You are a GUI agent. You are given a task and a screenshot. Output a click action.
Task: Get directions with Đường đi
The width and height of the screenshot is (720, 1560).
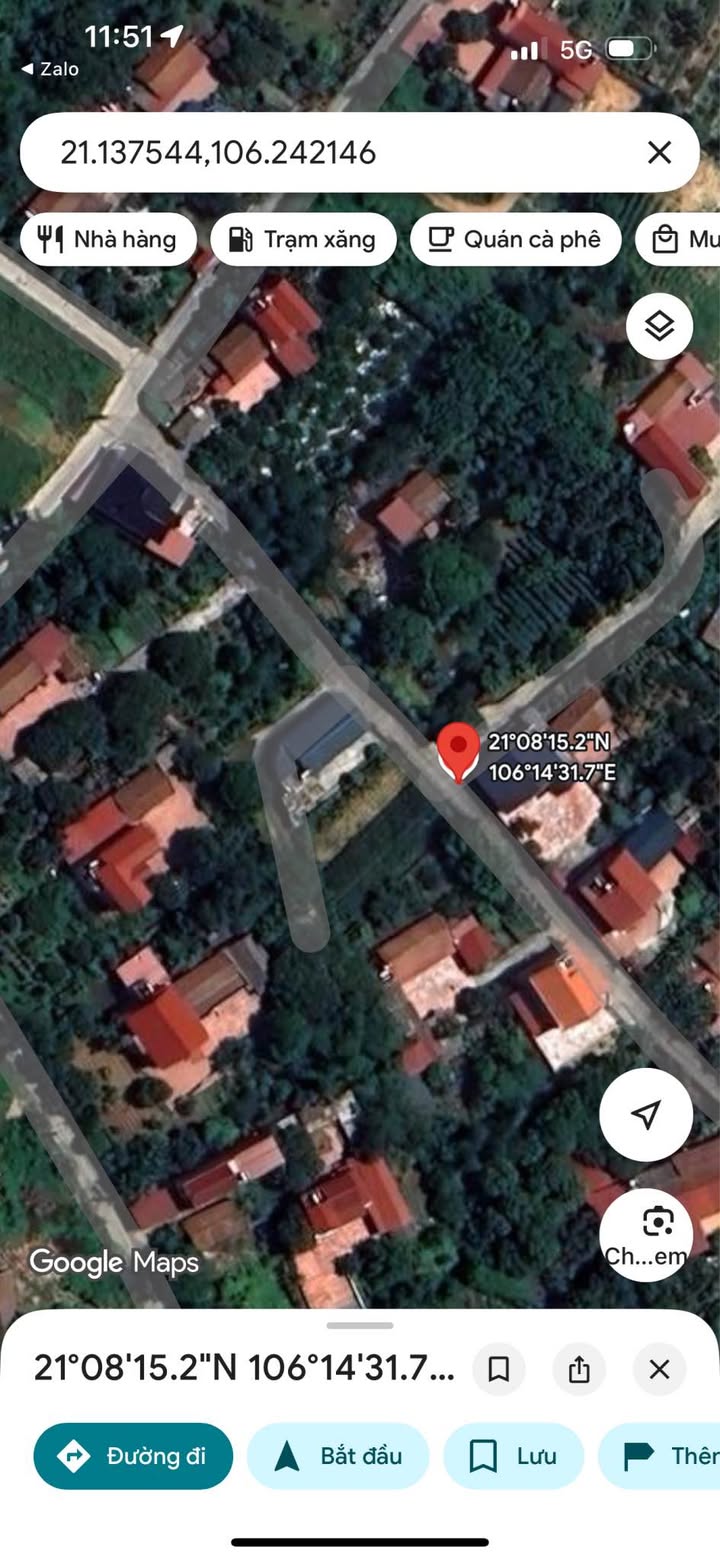[x=133, y=1456]
